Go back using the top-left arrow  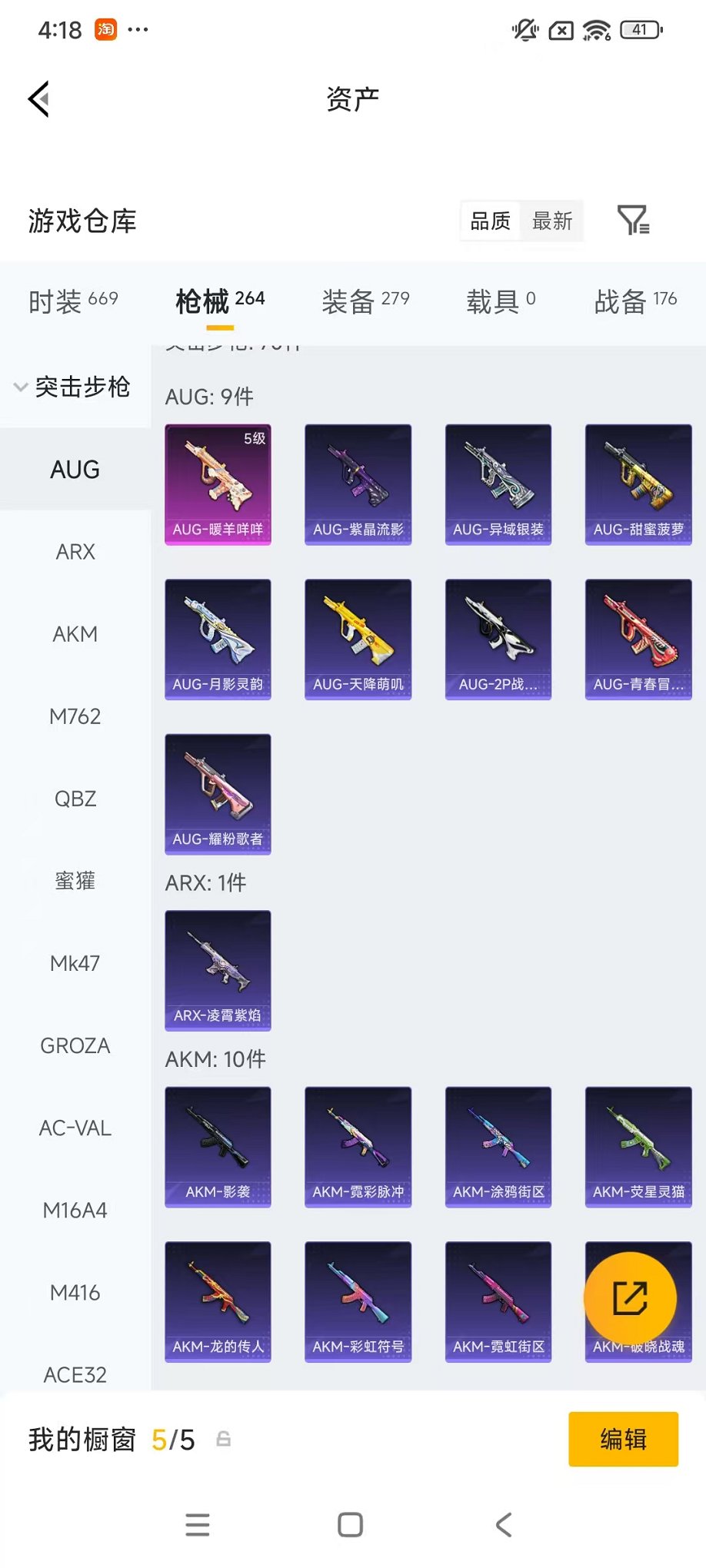pos(40,99)
